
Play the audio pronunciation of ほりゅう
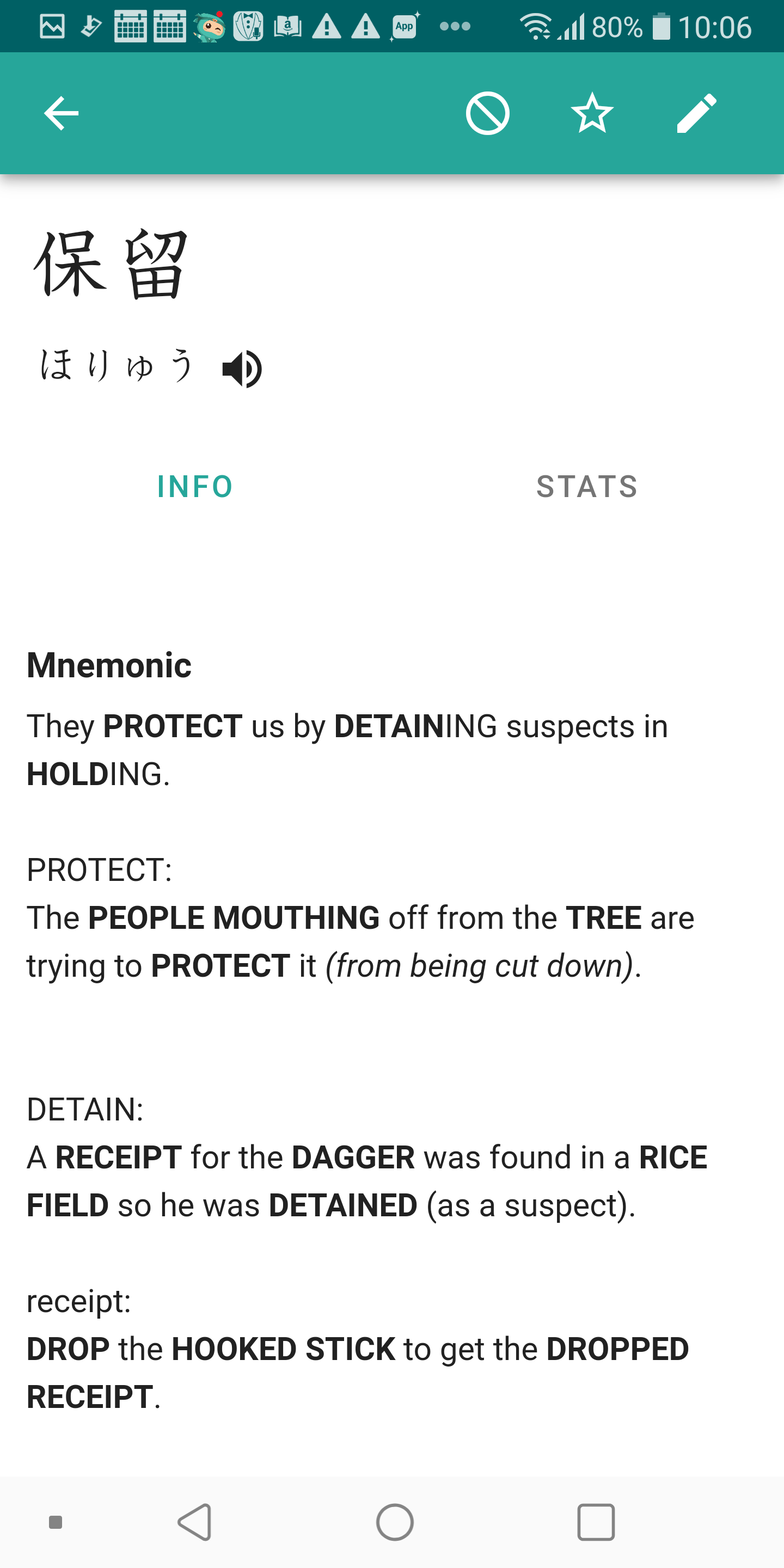[242, 368]
